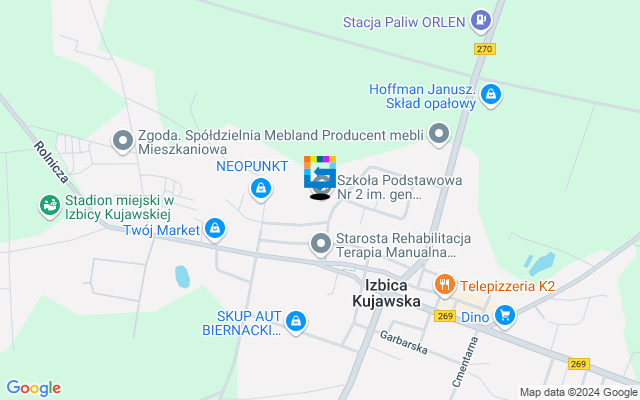Open the Stacja Paliw ORLEN gas station marker

[483, 19]
